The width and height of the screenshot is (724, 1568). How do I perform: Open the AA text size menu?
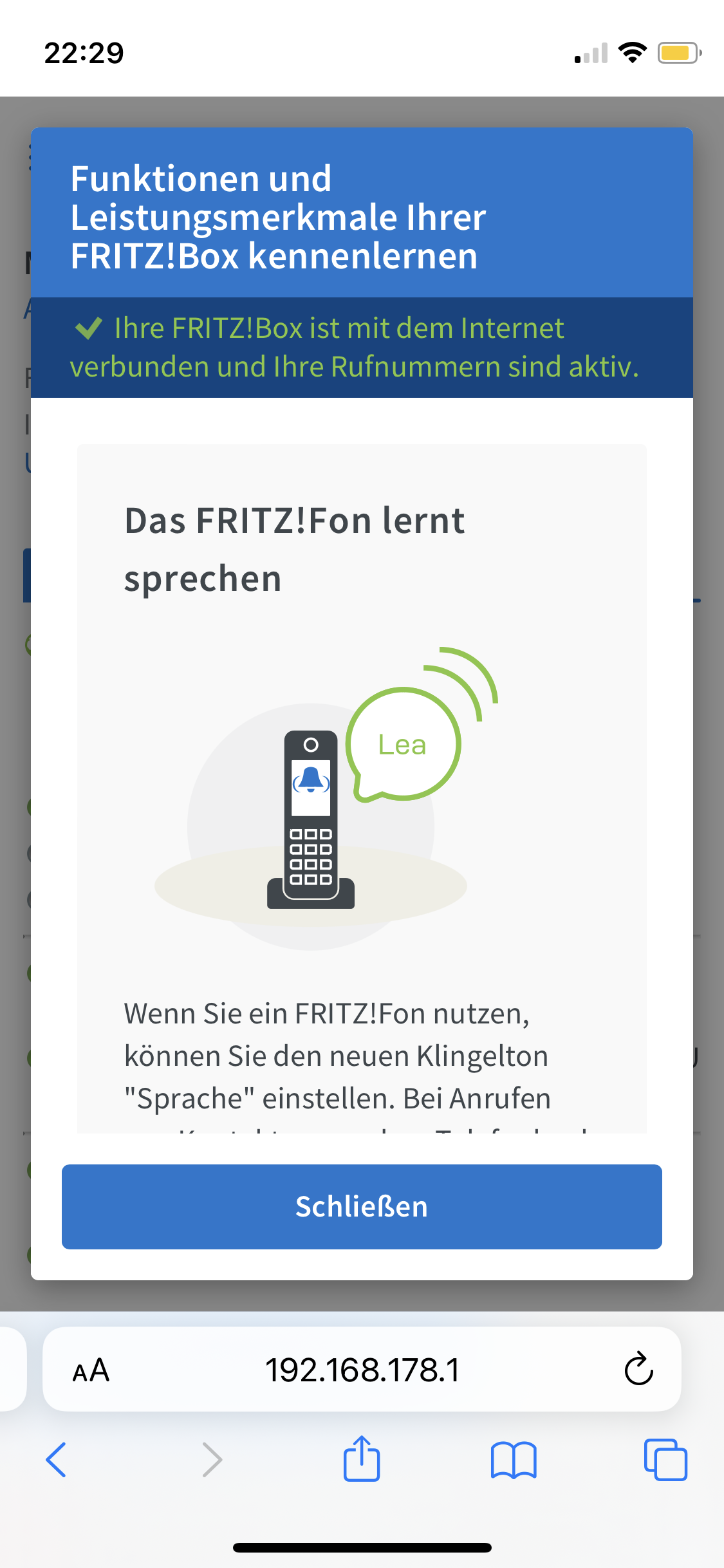tap(91, 1370)
